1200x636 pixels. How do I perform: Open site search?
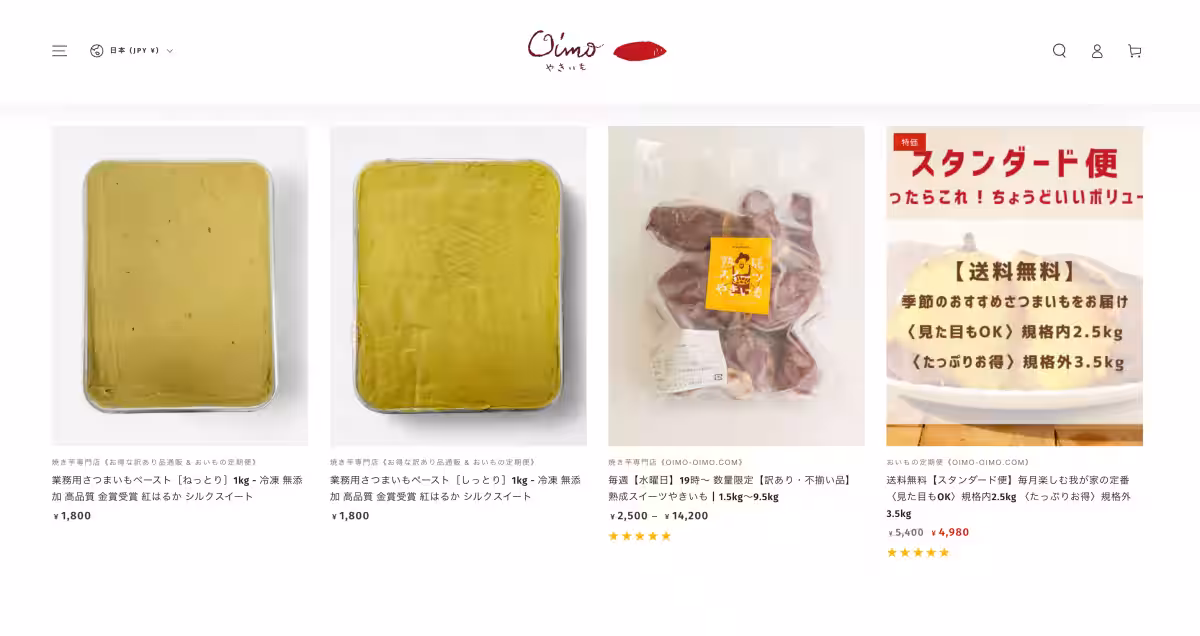point(1059,51)
